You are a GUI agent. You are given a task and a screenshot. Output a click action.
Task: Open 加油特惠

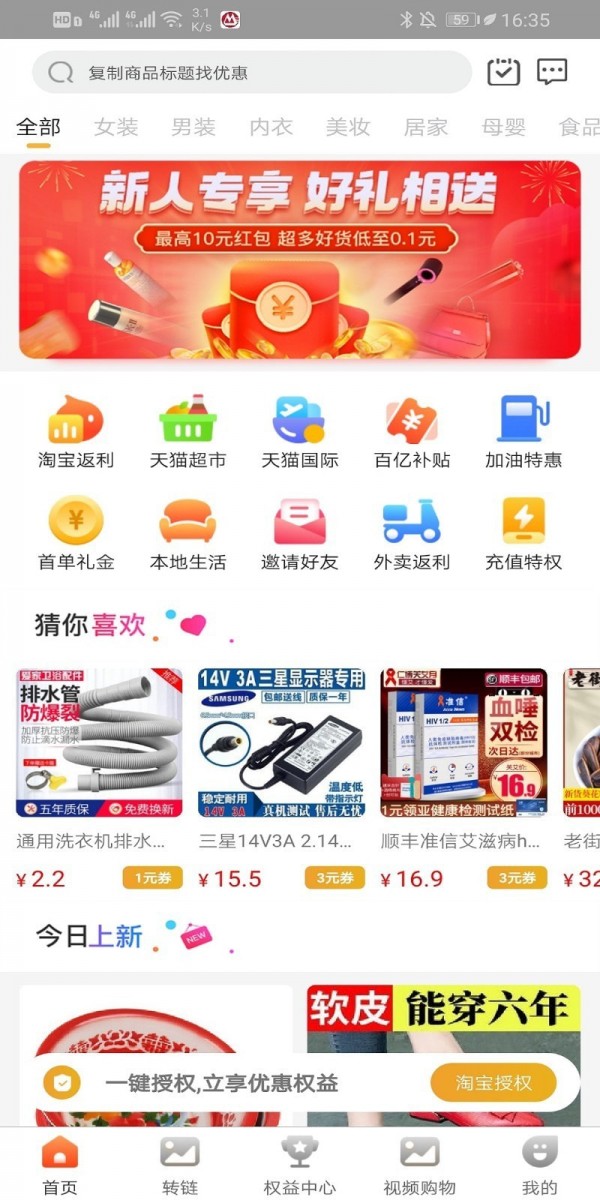[523, 432]
